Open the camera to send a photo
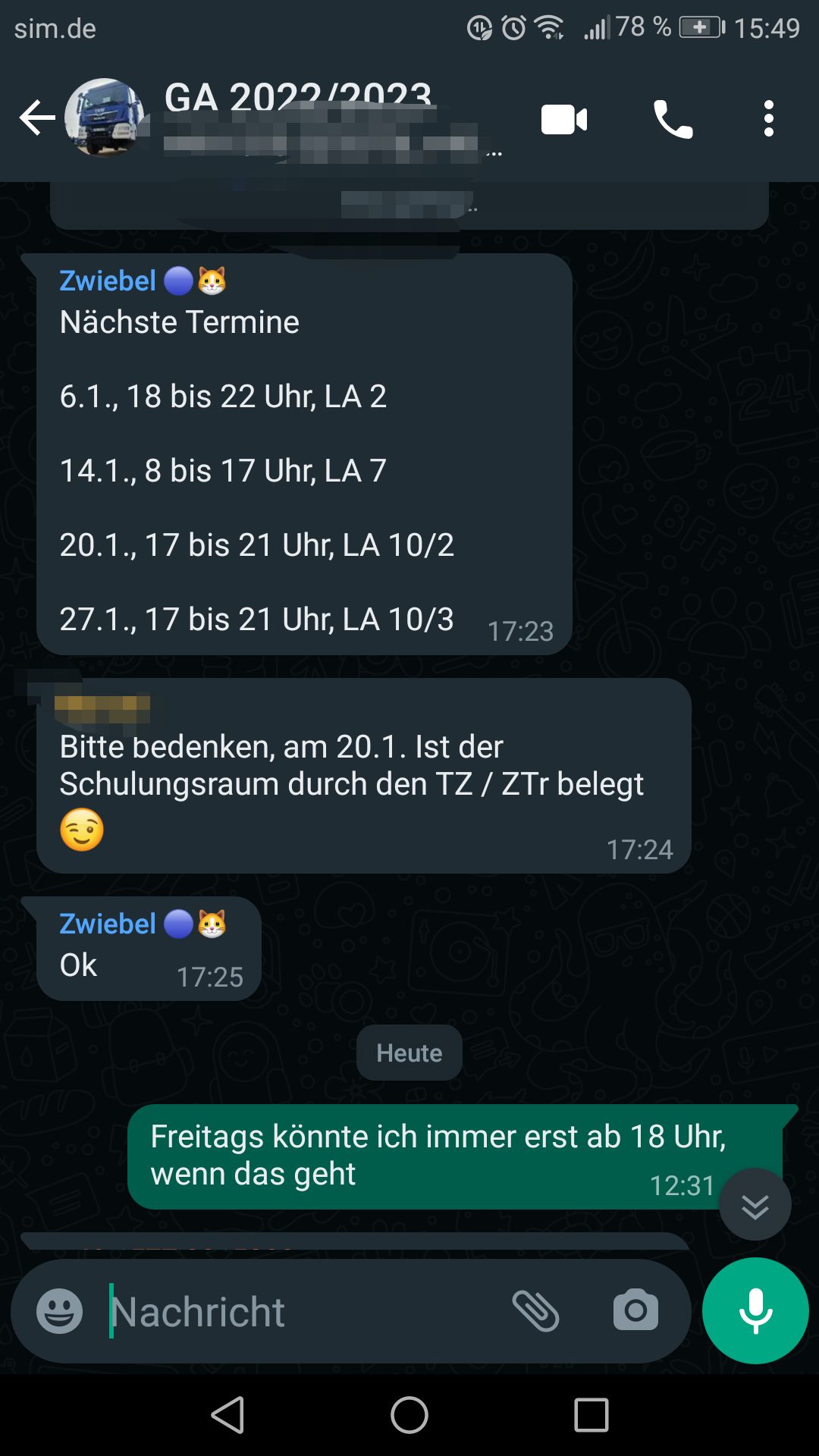The image size is (819, 1456). (635, 1311)
